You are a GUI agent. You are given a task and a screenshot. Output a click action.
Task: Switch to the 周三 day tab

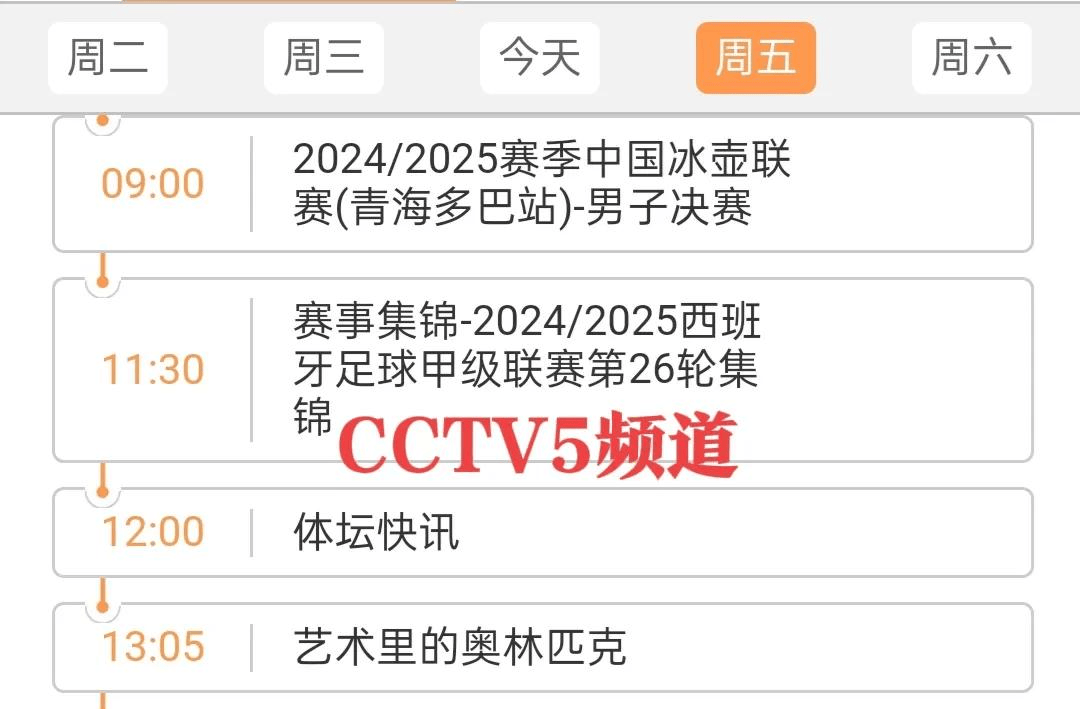pos(324,58)
